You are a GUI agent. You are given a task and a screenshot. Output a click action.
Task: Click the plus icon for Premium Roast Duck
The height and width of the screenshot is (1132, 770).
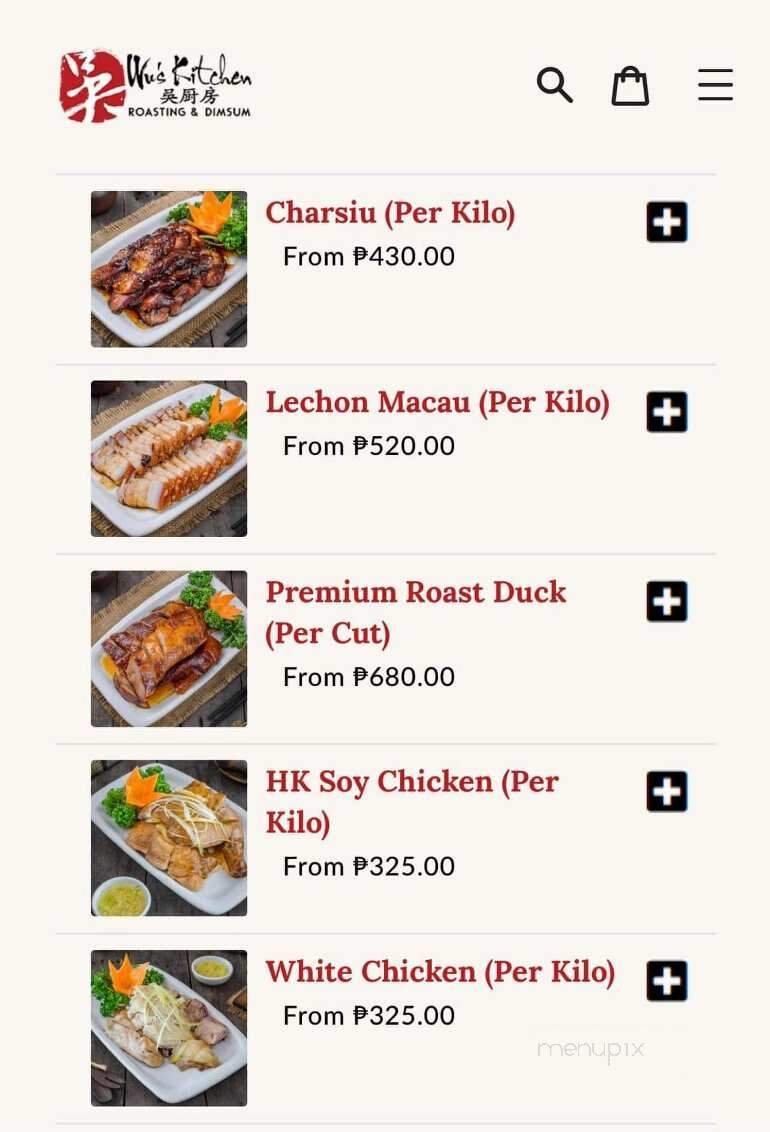coord(666,601)
